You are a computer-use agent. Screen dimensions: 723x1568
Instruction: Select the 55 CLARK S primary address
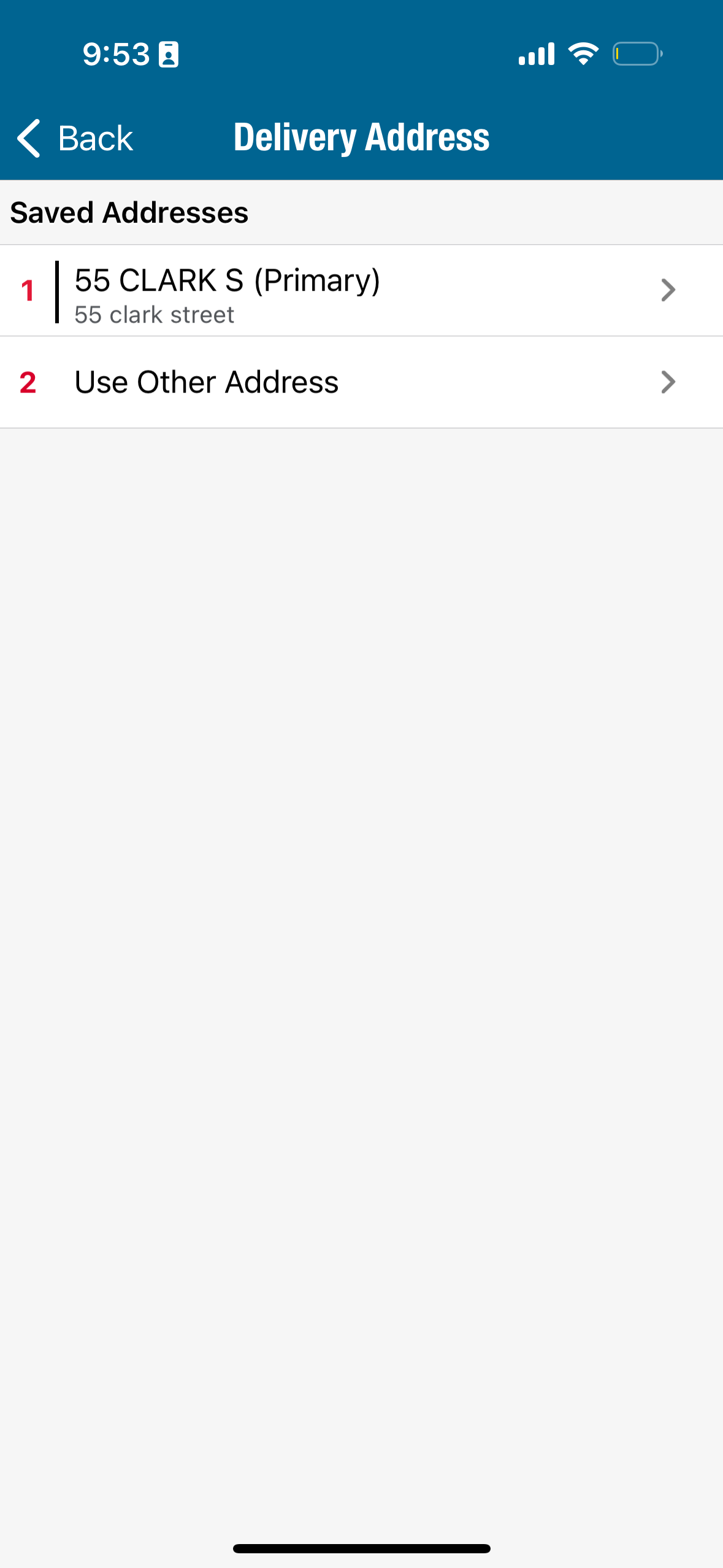tap(361, 291)
